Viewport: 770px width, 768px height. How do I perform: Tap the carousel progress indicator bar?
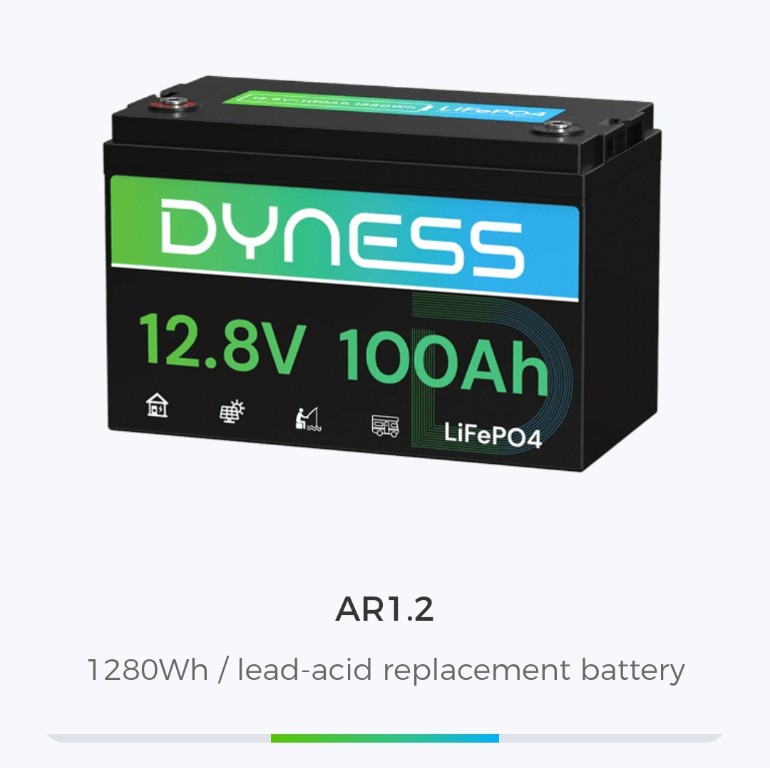[385, 738]
